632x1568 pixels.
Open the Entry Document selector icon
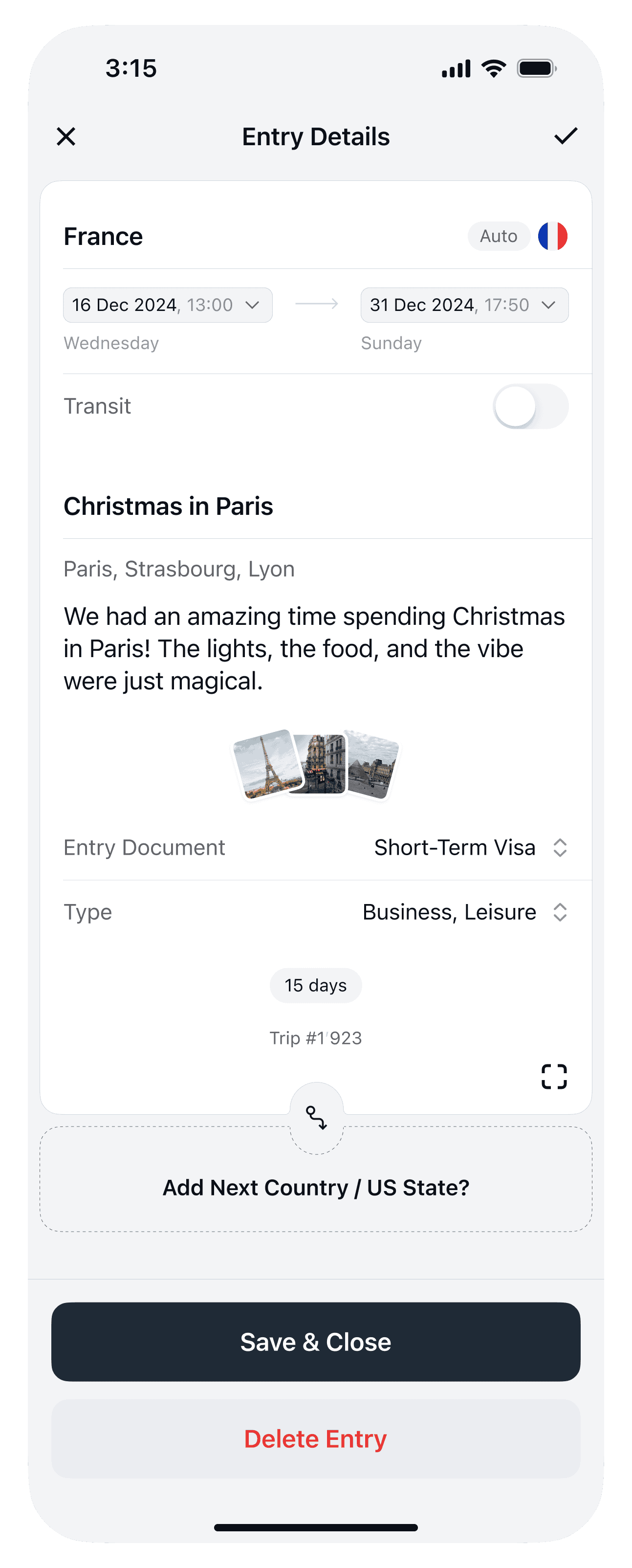pos(561,847)
